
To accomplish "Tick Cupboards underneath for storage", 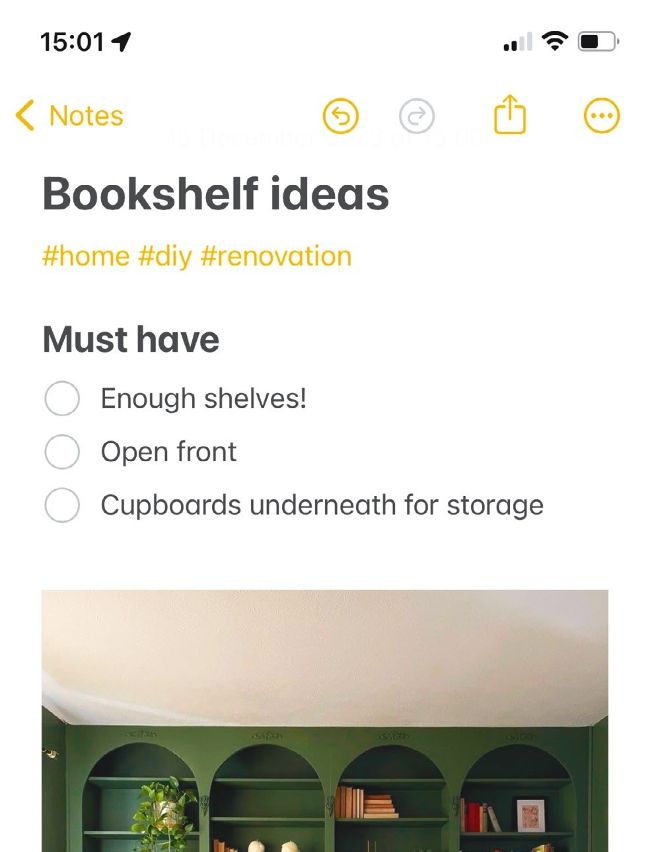I will coord(62,505).
